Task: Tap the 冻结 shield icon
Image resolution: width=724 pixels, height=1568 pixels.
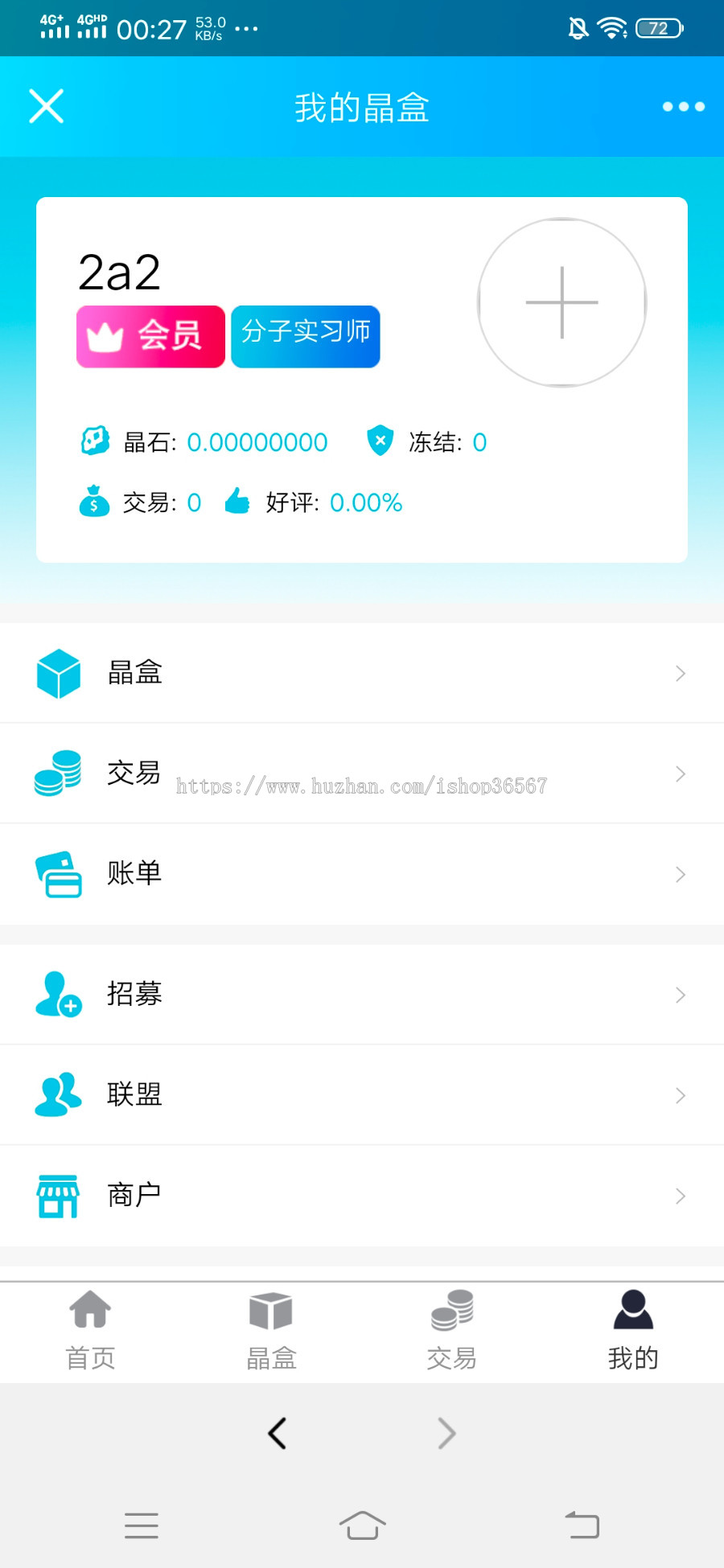Action: coord(379,441)
